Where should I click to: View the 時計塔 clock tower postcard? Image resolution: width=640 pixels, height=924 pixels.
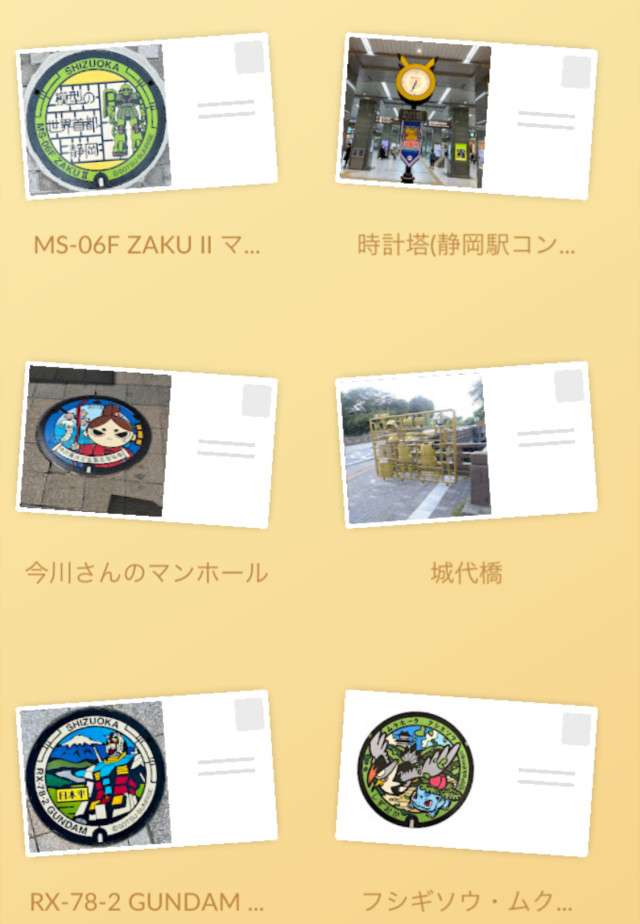[x=466, y=117]
